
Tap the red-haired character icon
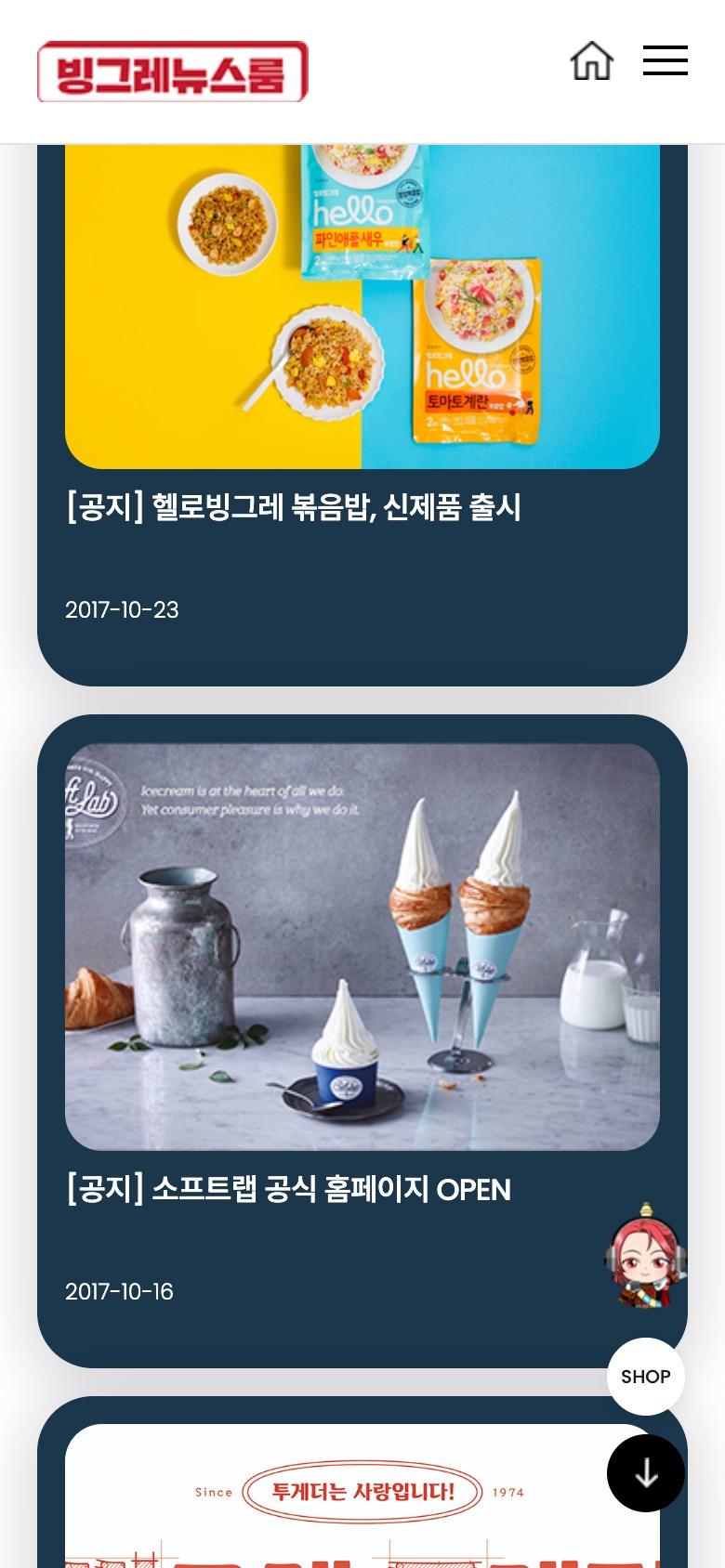pyautogui.click(x=645, y=1256)
